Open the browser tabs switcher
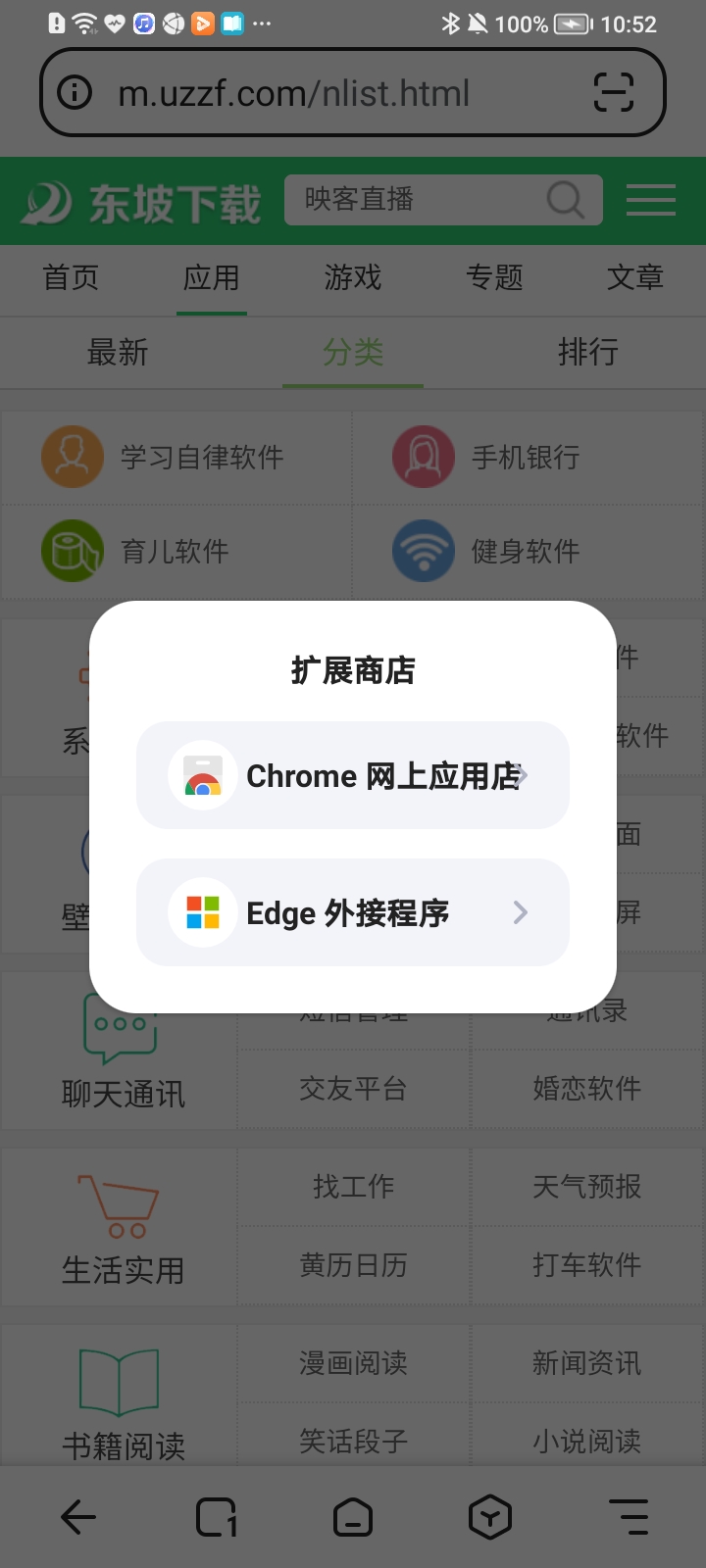 click(x=216, y=1517)
